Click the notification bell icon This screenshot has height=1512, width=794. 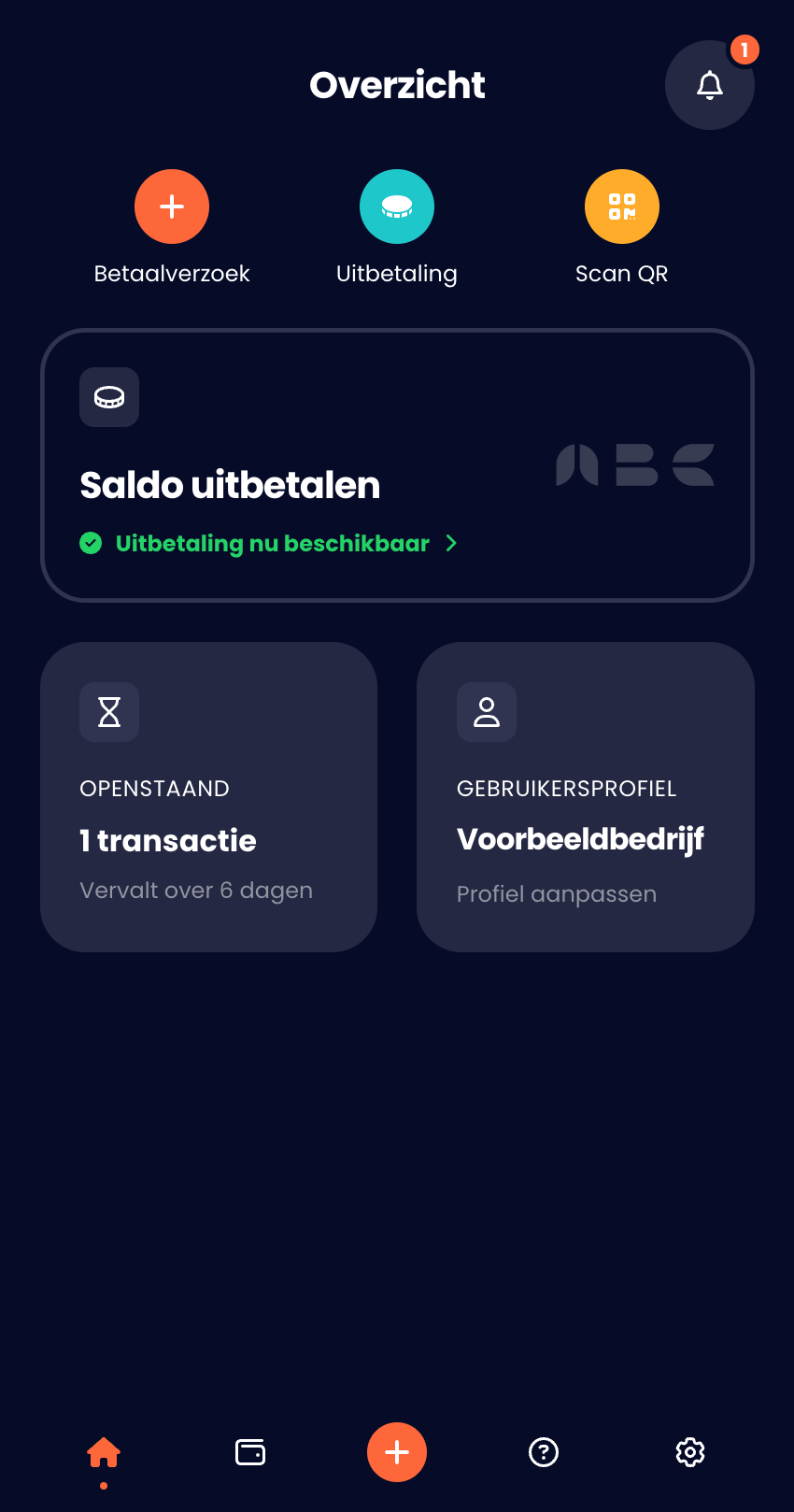tap(710, 85)
